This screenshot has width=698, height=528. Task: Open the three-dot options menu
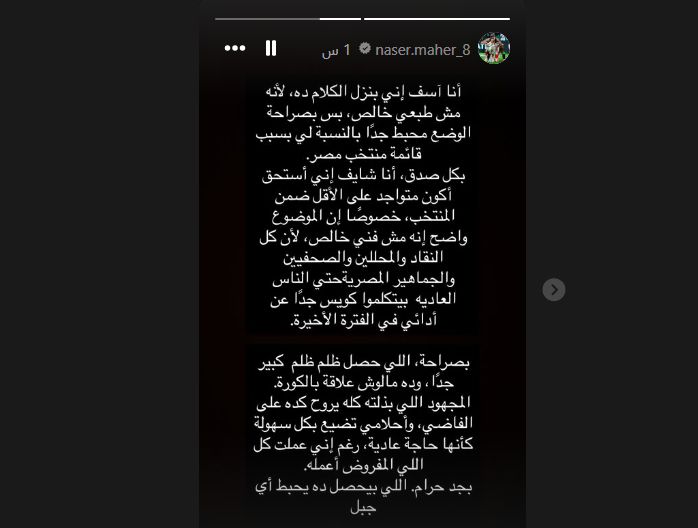(x=234, y=48)
